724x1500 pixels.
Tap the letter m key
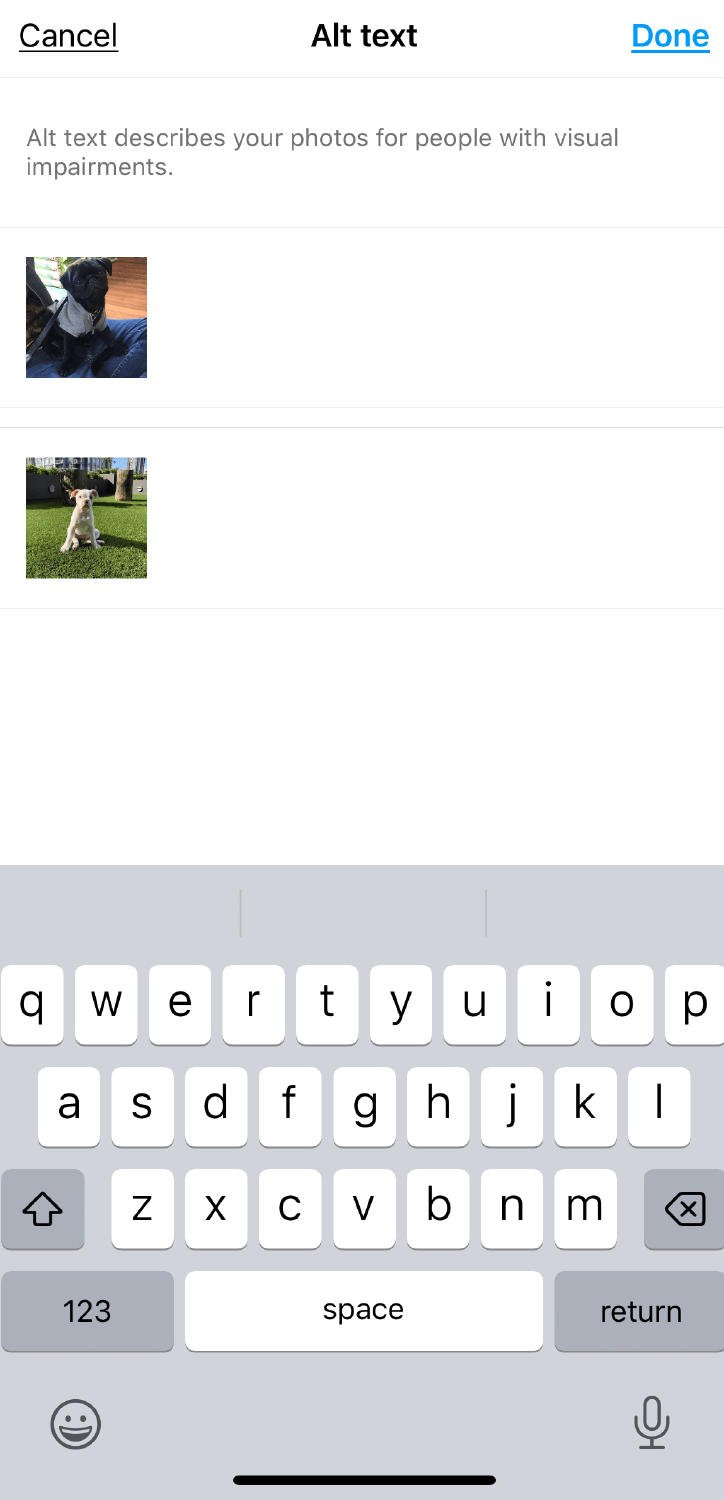click(585, 1209)
